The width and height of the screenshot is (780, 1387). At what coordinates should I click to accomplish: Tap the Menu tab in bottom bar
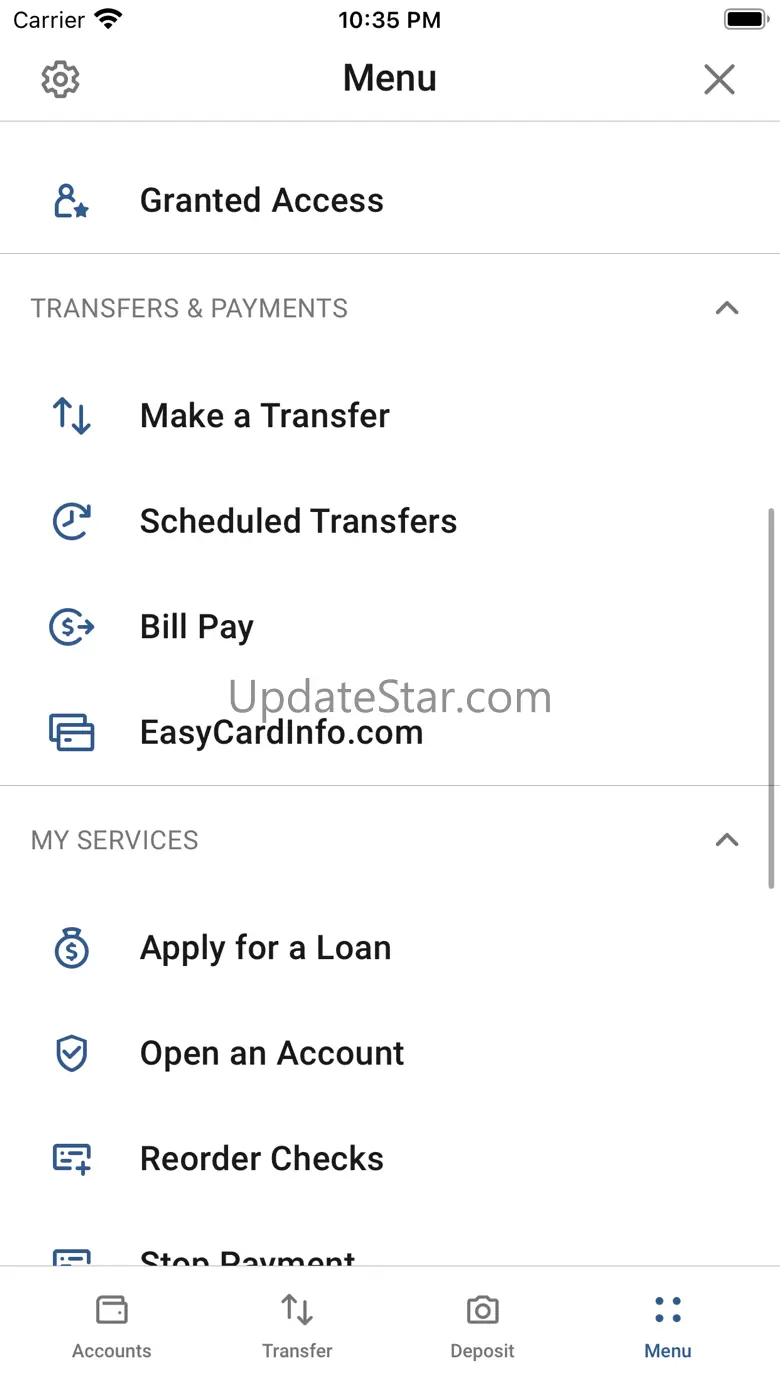[x=667, y=1326]
